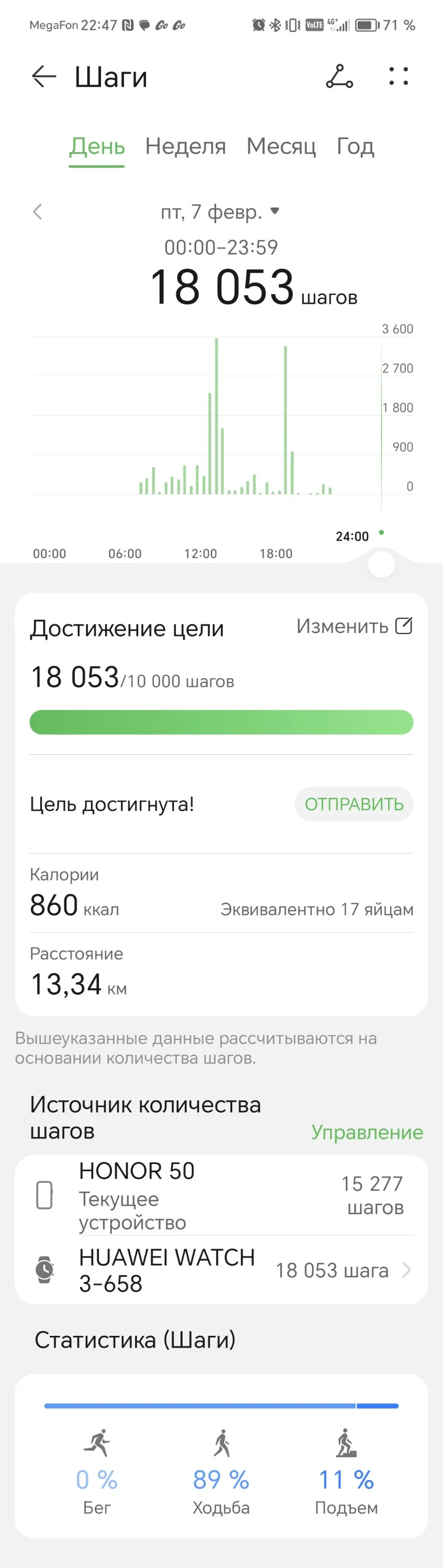The height and width of the screenshot is (1568, 443).
Task: Open the route tracking icon
Action: coord(339,77)
